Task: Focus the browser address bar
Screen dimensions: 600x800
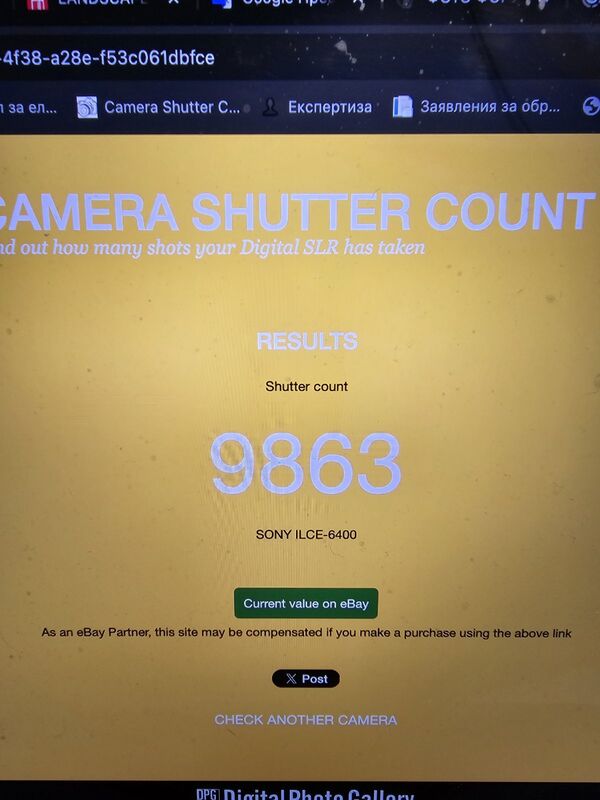Action: coord(300,57)
